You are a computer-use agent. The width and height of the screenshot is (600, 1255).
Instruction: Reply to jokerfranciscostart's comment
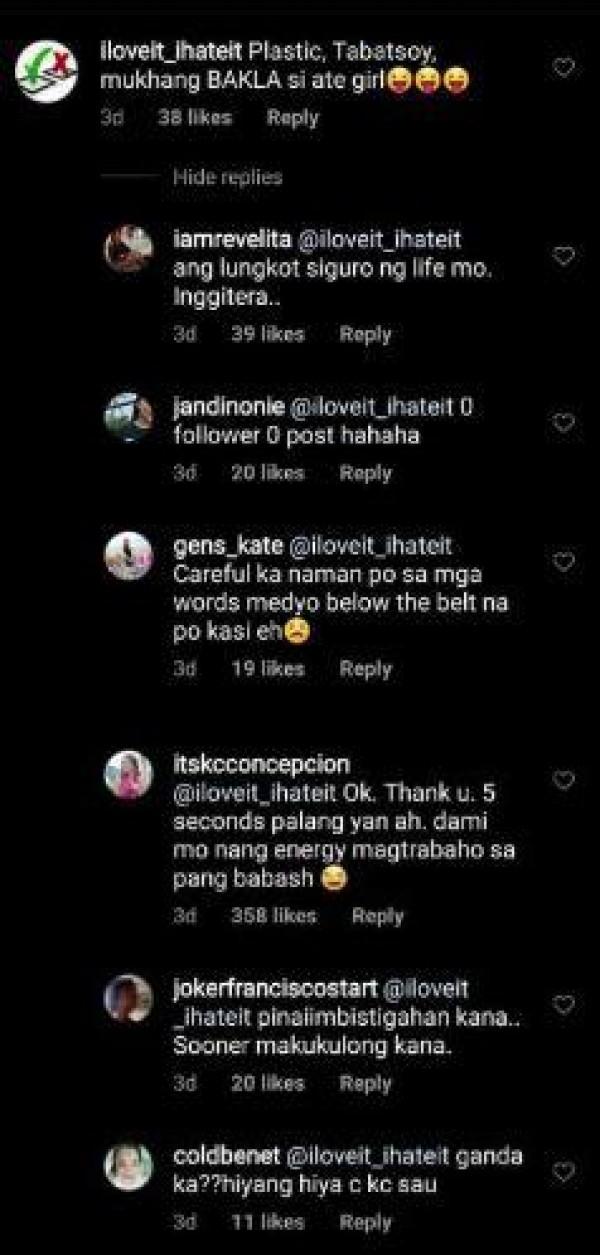[x=365, y=1083]
